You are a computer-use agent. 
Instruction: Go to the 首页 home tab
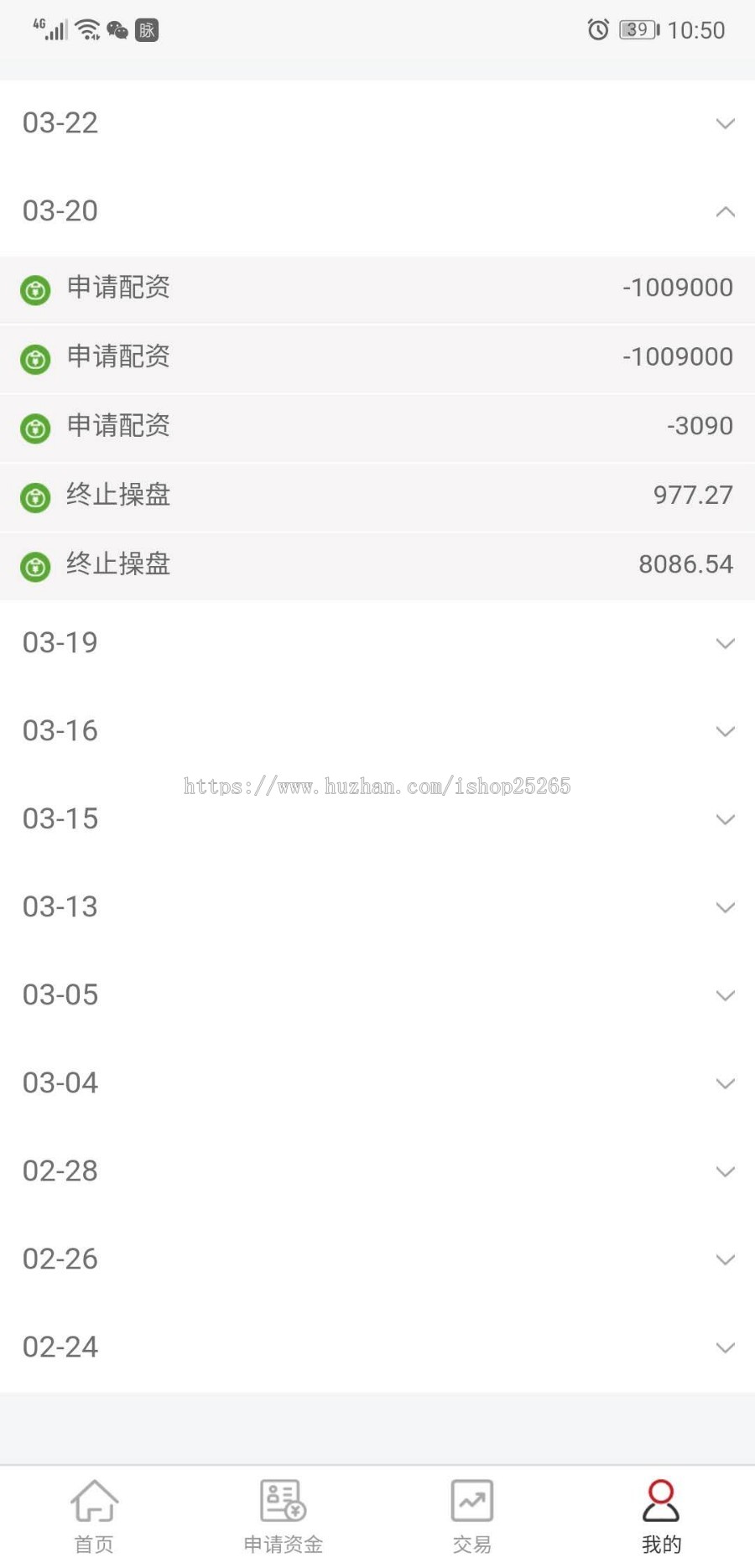pyautogui.click(x=94, y=1517)
